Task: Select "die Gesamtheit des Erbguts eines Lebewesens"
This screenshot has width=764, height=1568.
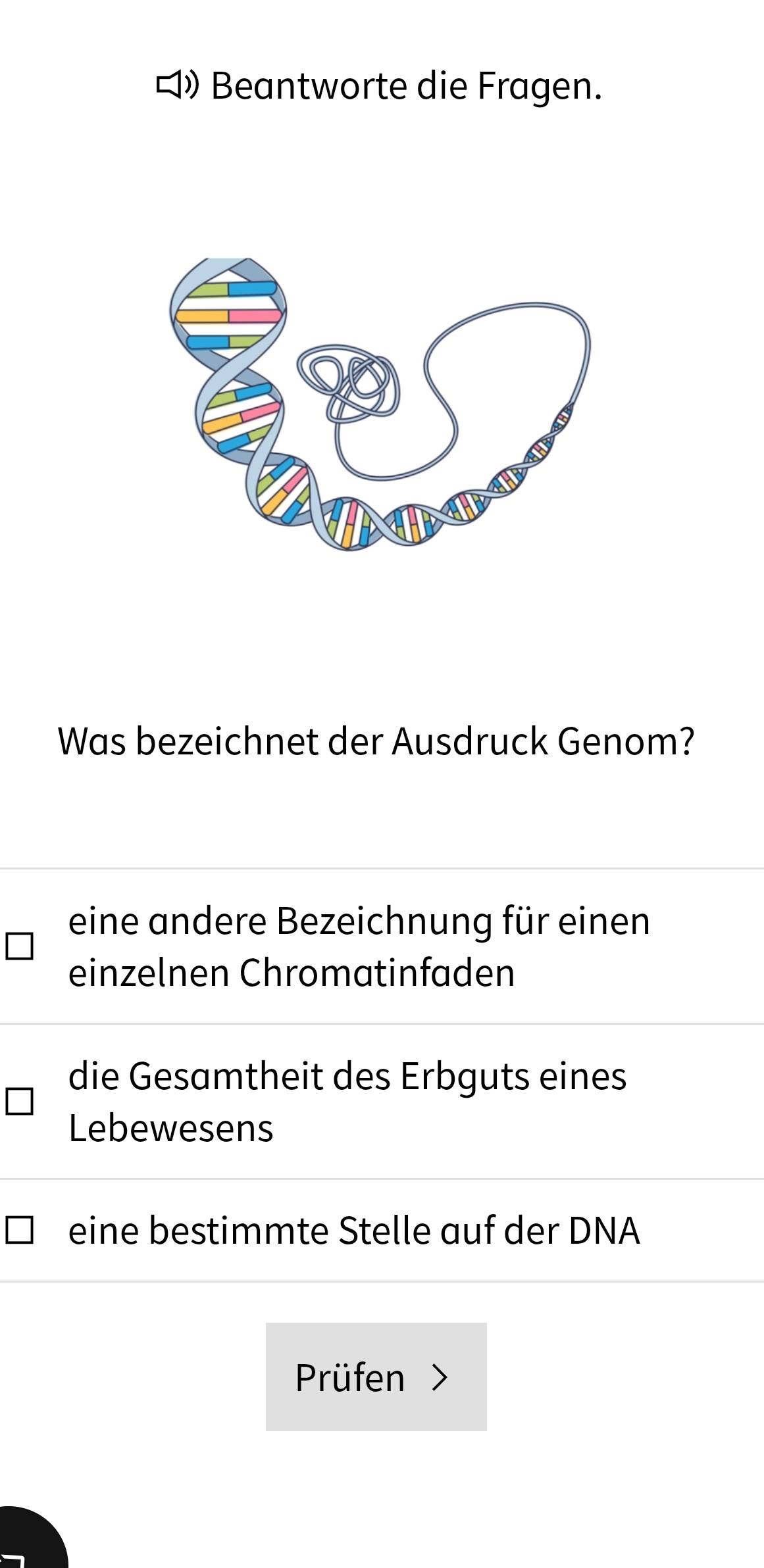Action: [20, 1101]
